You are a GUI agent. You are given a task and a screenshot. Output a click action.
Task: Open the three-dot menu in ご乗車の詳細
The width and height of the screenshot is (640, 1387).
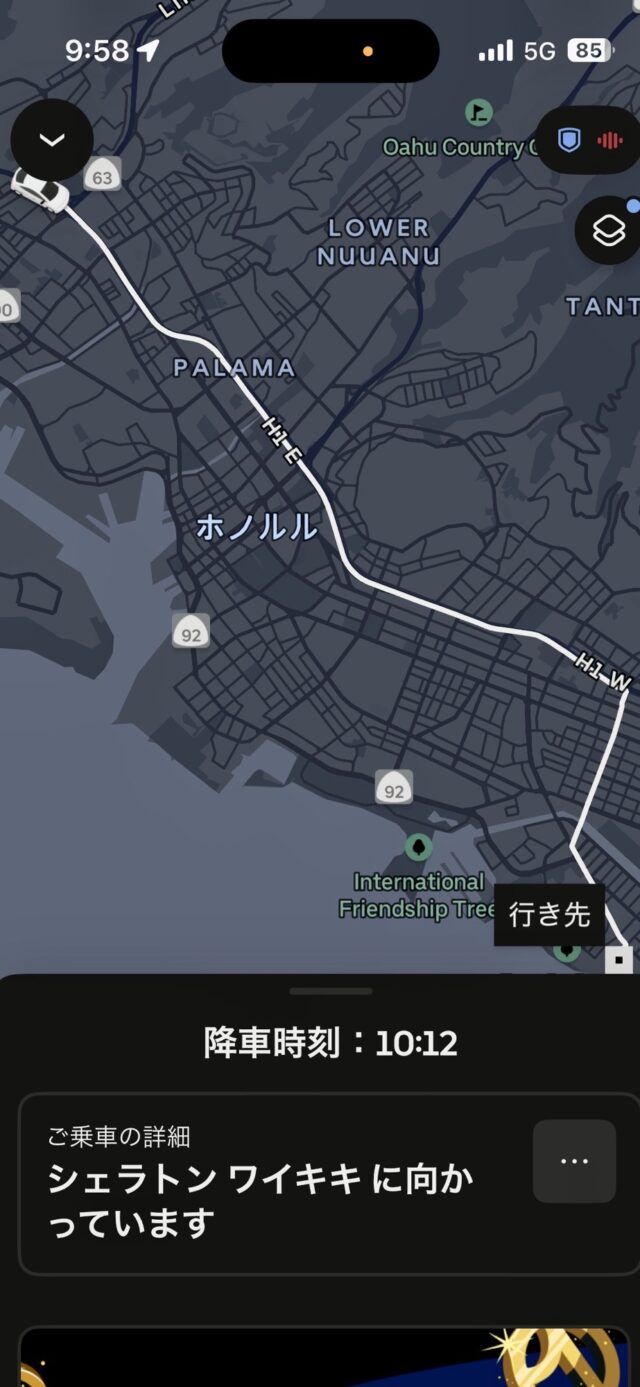pos(574,1161)
